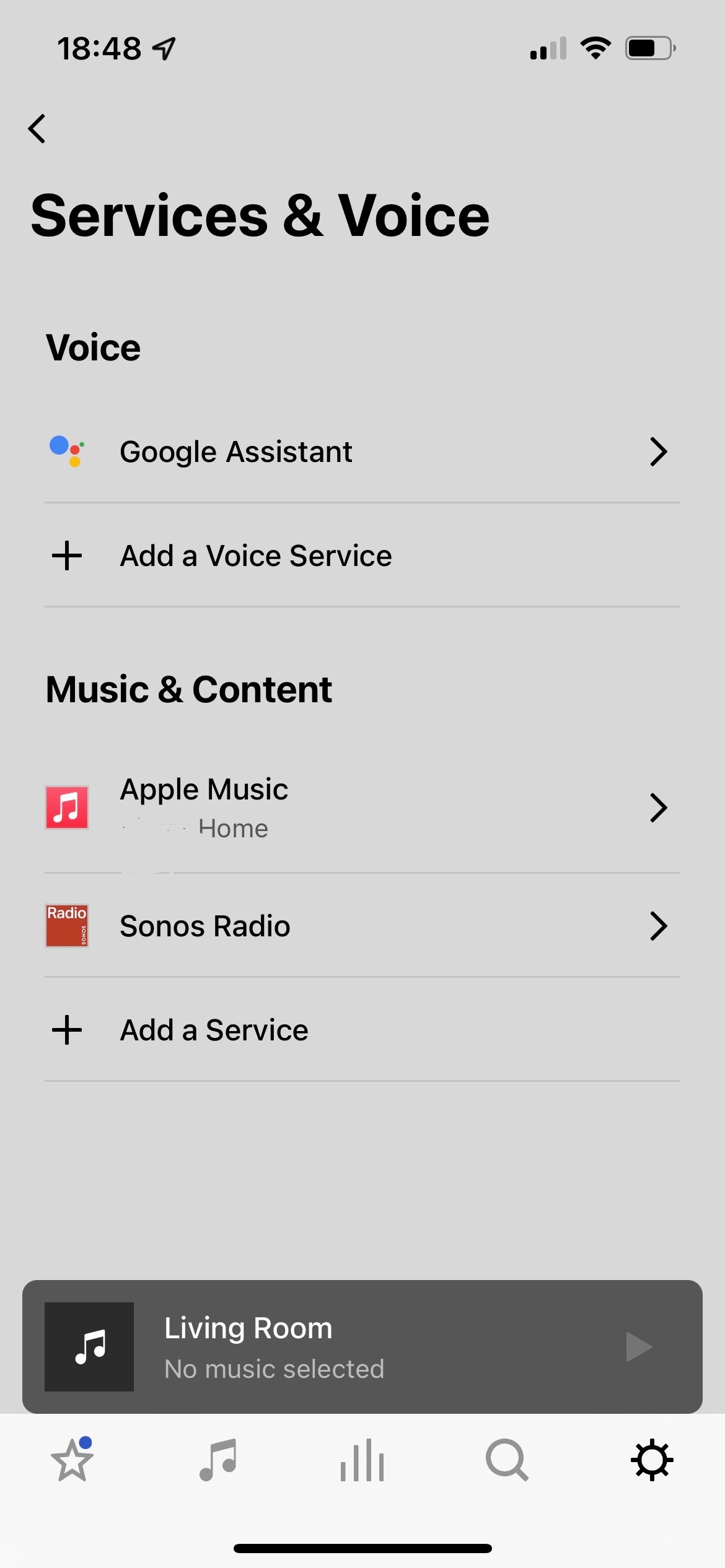The height and width of the screenshot is (1568, 725).
Task: Add a Voice Service
Action: [362, 555]
